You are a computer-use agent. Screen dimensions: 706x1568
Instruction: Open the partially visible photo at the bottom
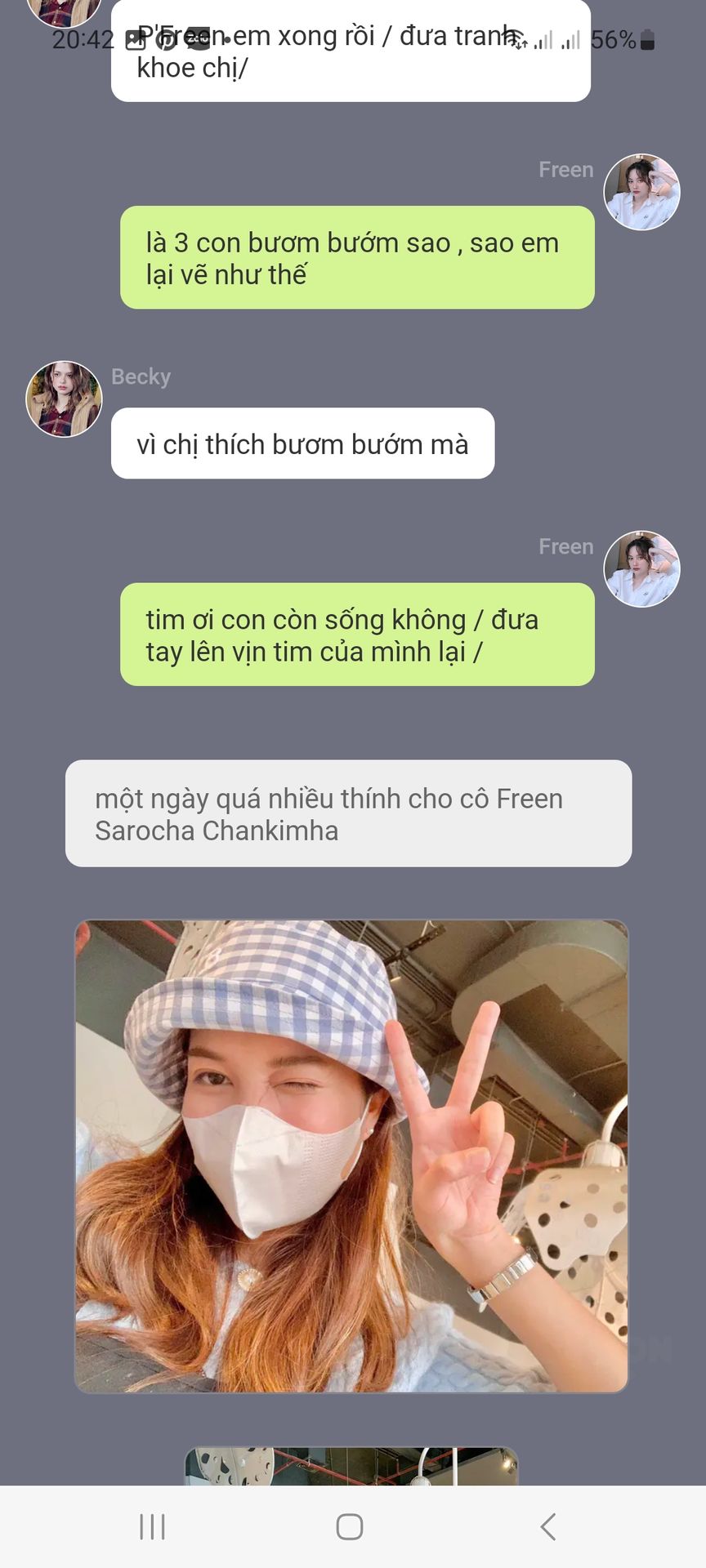tap(351, 1466)
